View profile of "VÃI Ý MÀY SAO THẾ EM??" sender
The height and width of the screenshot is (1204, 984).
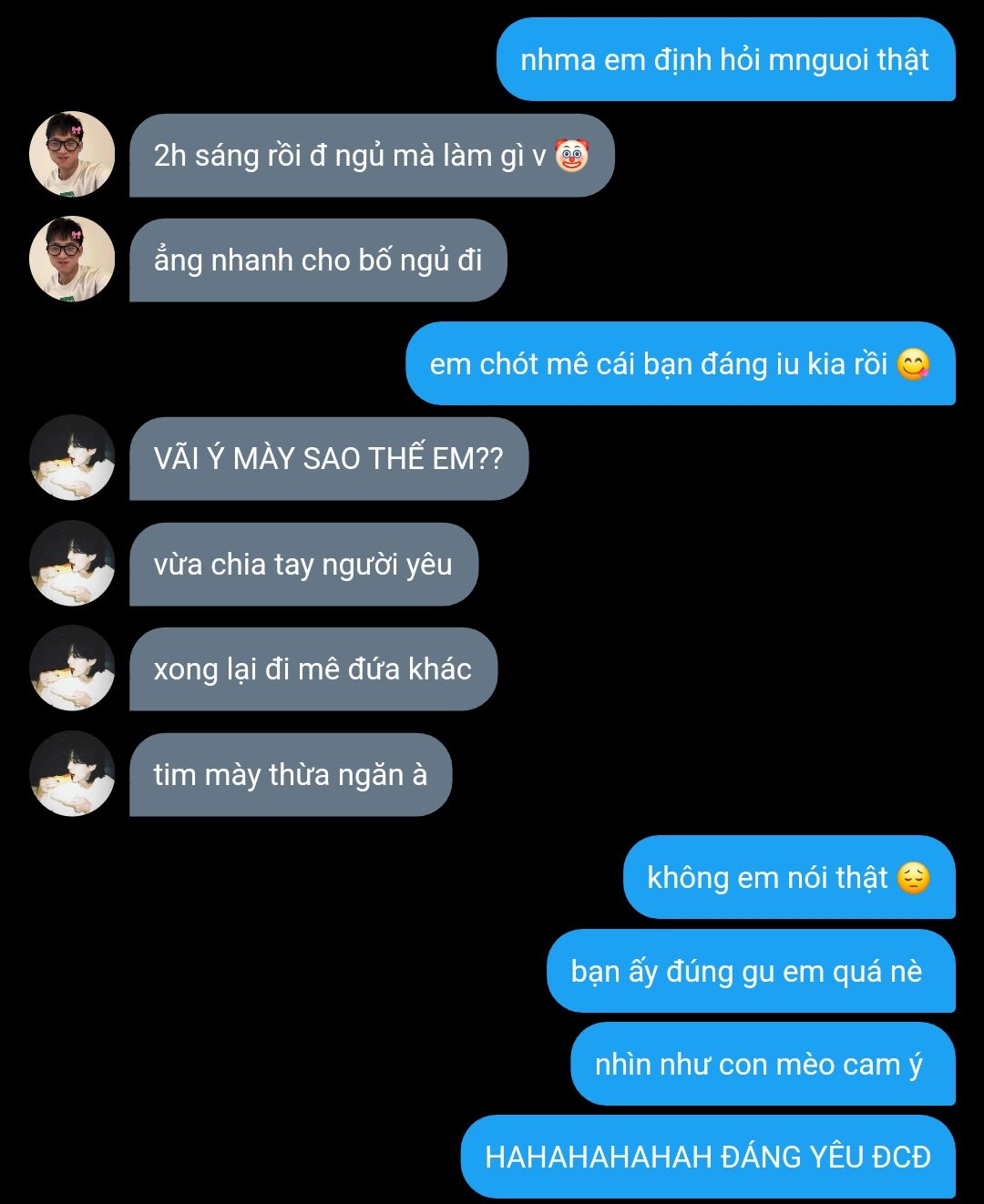point(72,457)
